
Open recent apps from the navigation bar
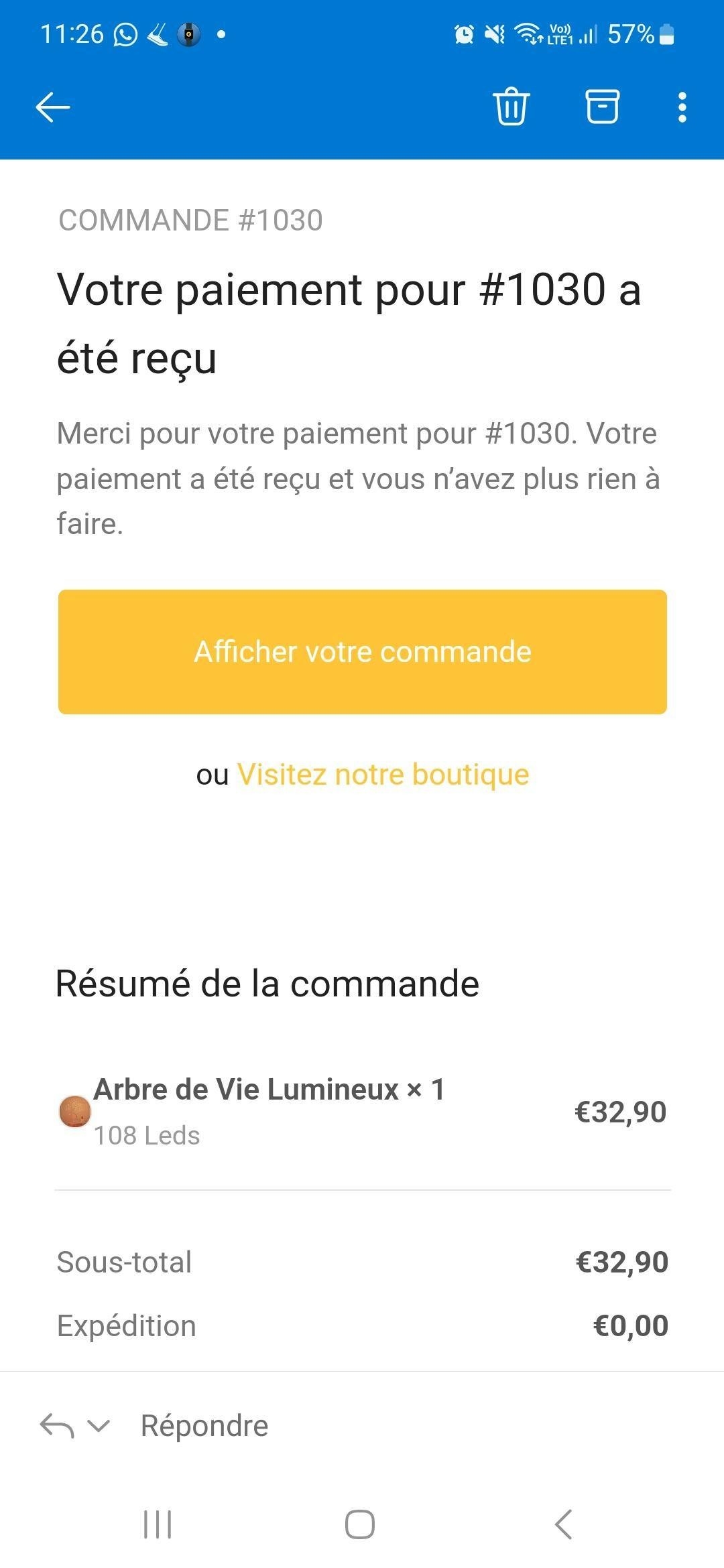(x=158, y=1524)
